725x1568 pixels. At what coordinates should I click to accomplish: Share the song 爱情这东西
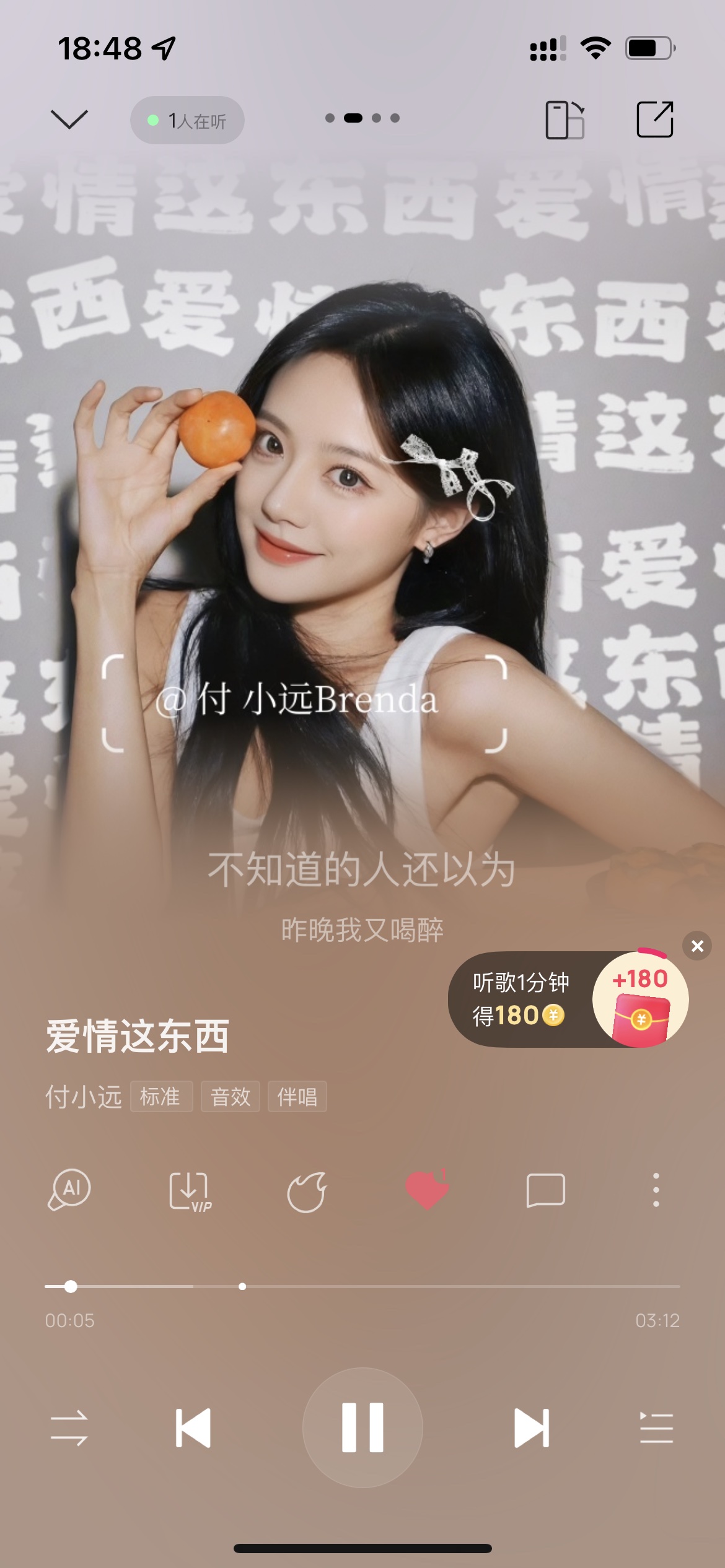coord(654,119)
